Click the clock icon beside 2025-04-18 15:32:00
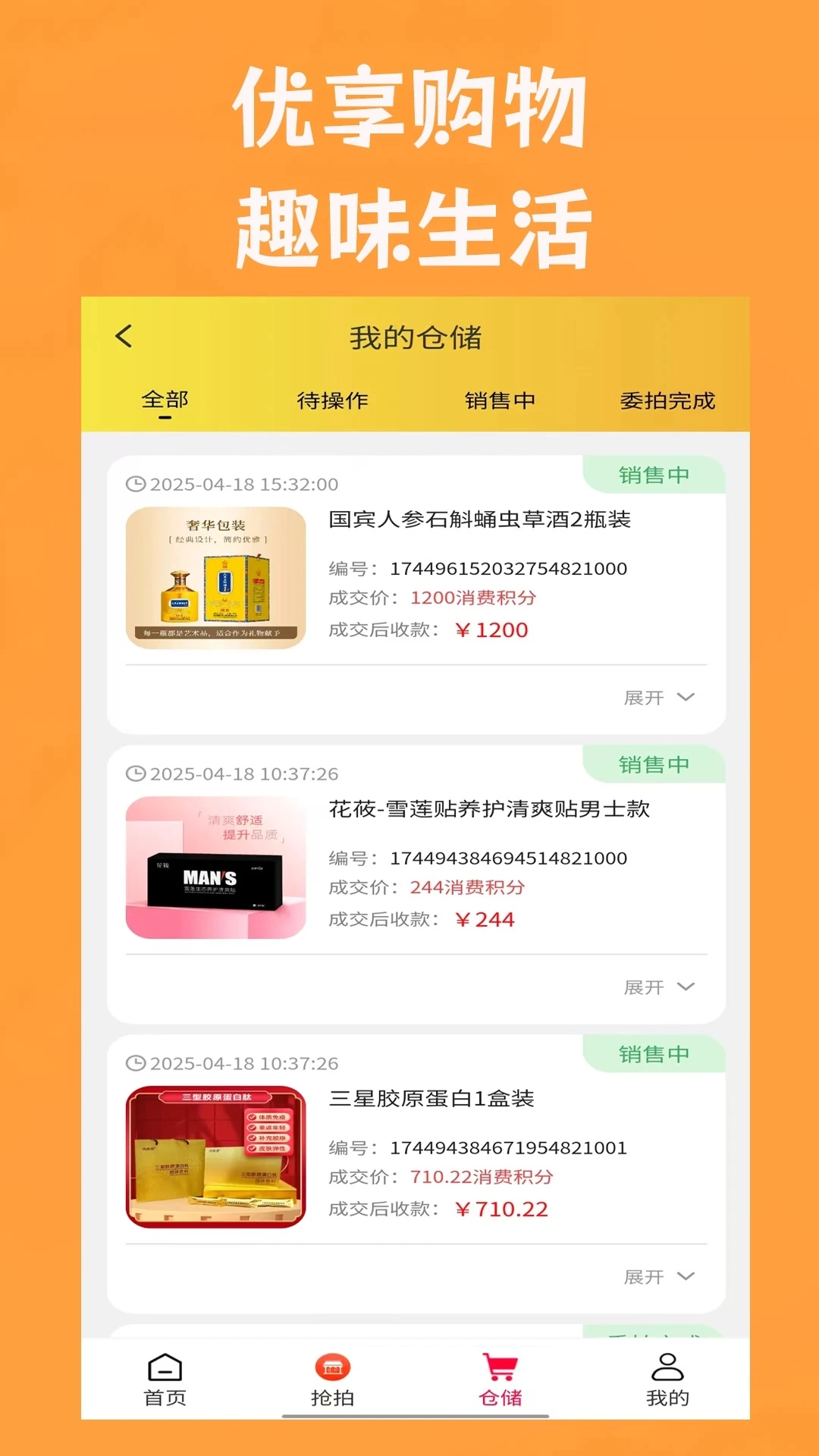Image resolution: width=819 pixels, height=1456 pixels. point(136,484)
